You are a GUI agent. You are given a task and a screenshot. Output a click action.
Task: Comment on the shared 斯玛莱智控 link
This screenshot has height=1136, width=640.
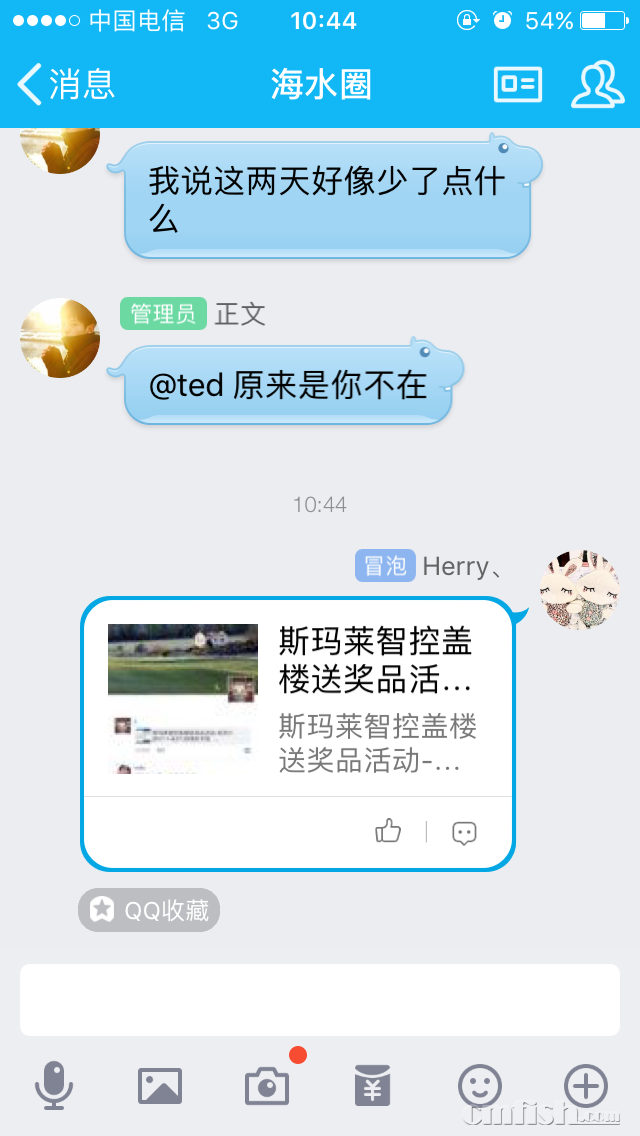464,832
